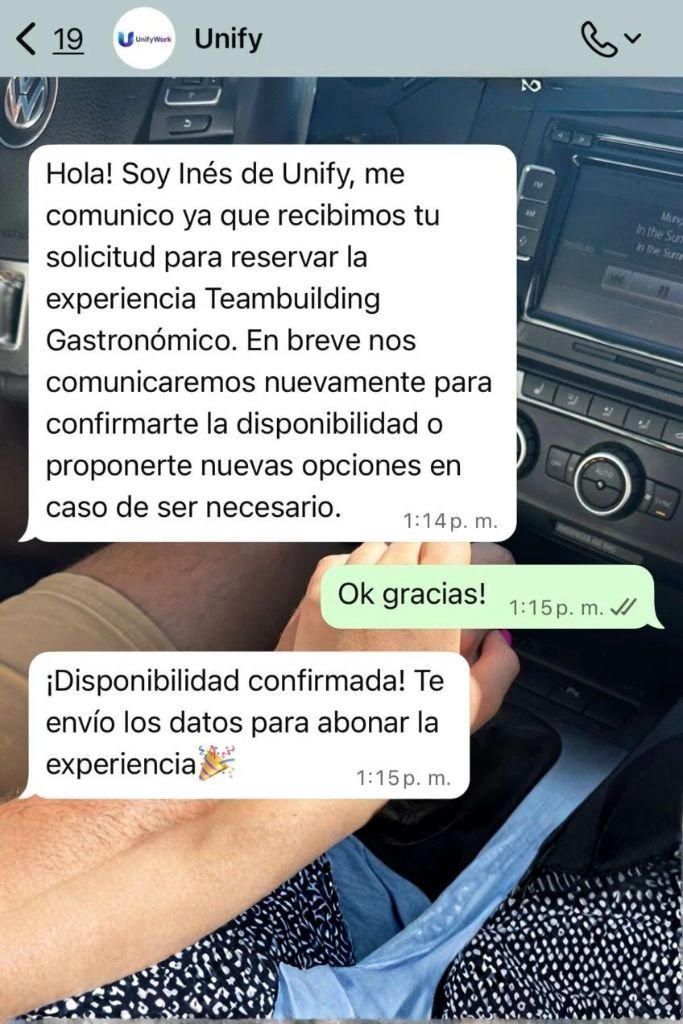Open Unify contact profile picture
Viewport: 683px width, 1024px height.
click(x=144, y=39)
